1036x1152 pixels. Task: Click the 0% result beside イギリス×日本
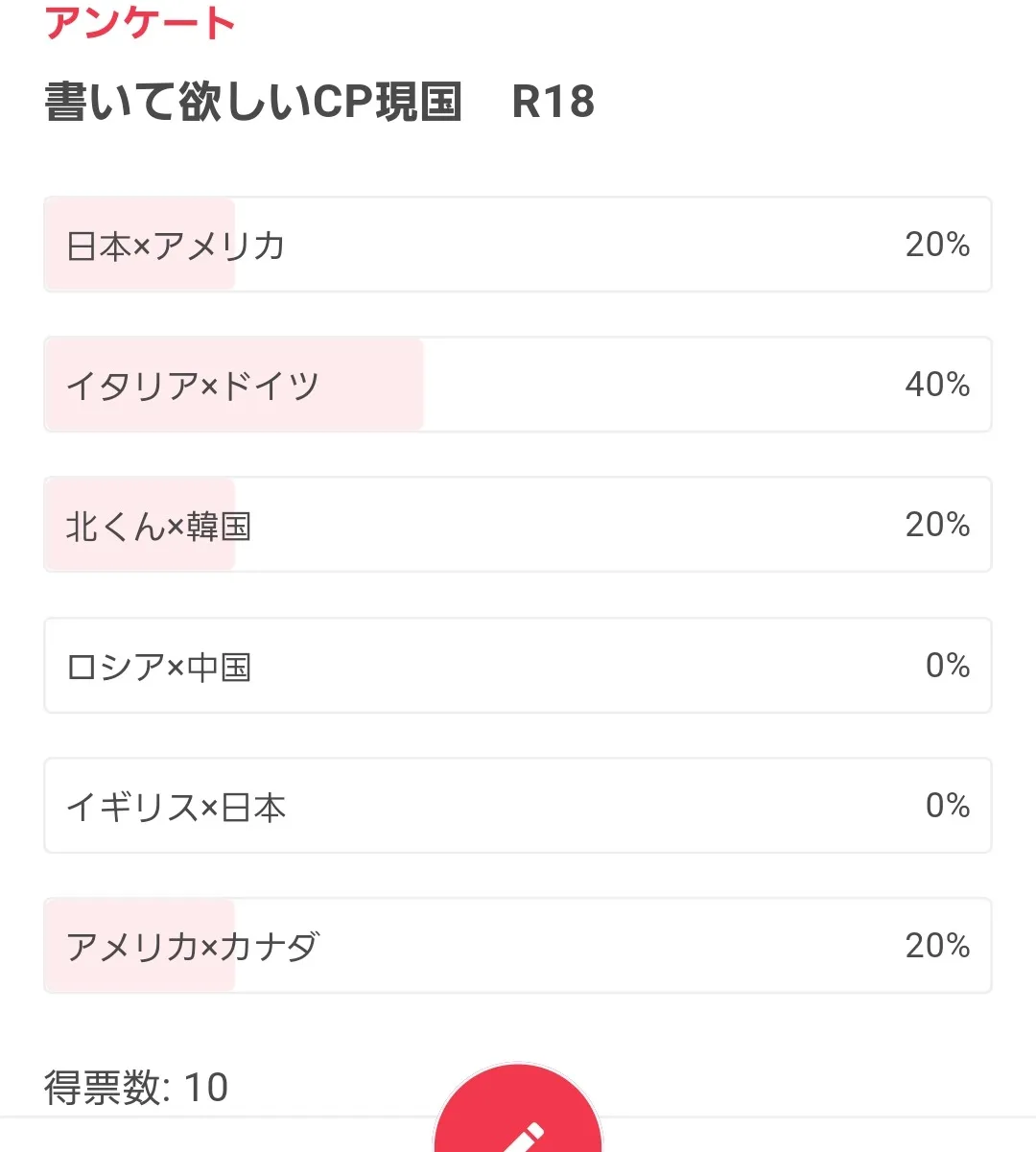point(947,806)
